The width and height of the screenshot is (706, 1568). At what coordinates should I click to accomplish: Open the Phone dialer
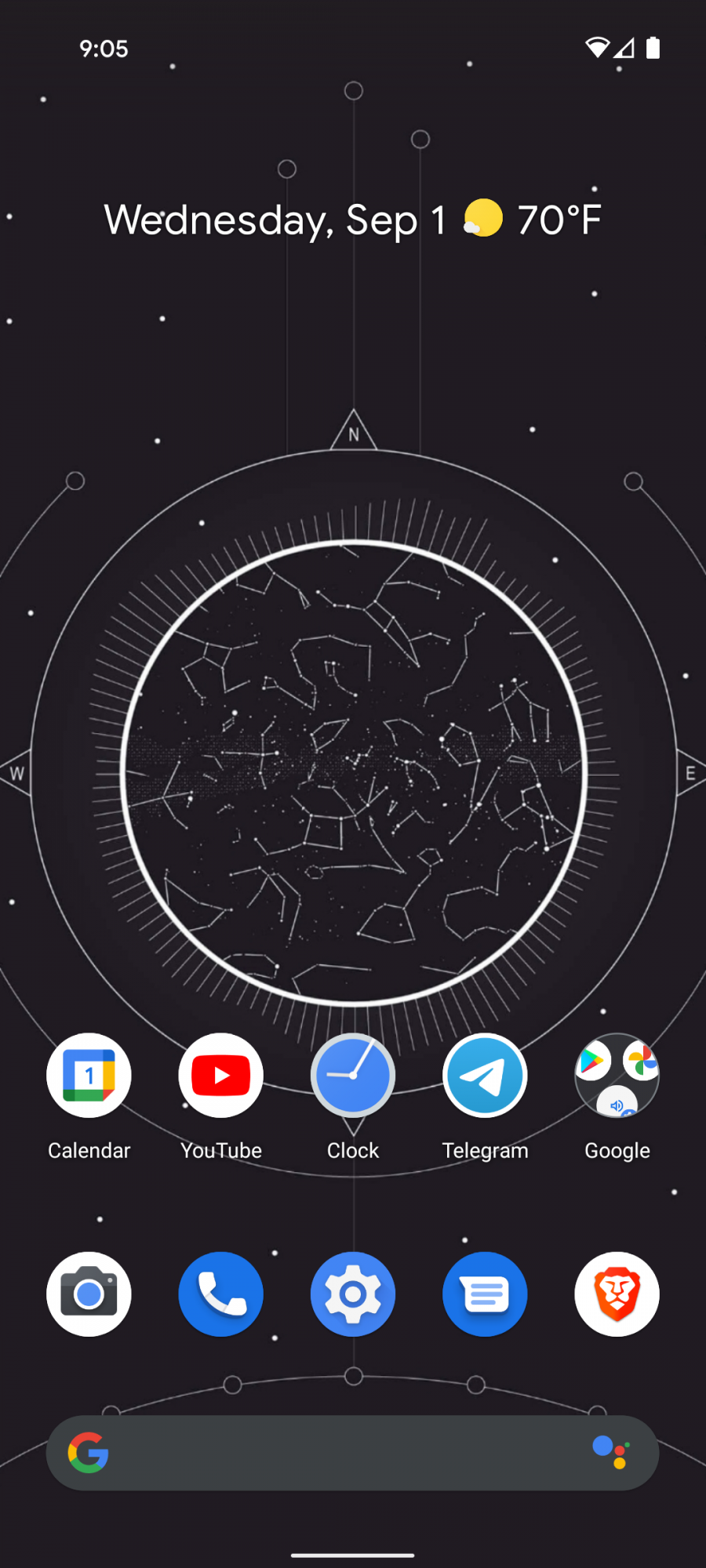221,1294
